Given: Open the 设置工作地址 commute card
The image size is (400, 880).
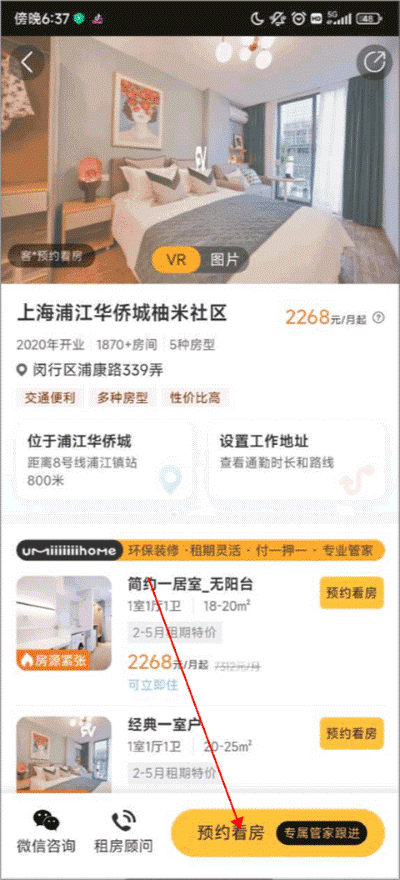Looking at the screenshot, I should pyautogui.click(x=297, y=460).
